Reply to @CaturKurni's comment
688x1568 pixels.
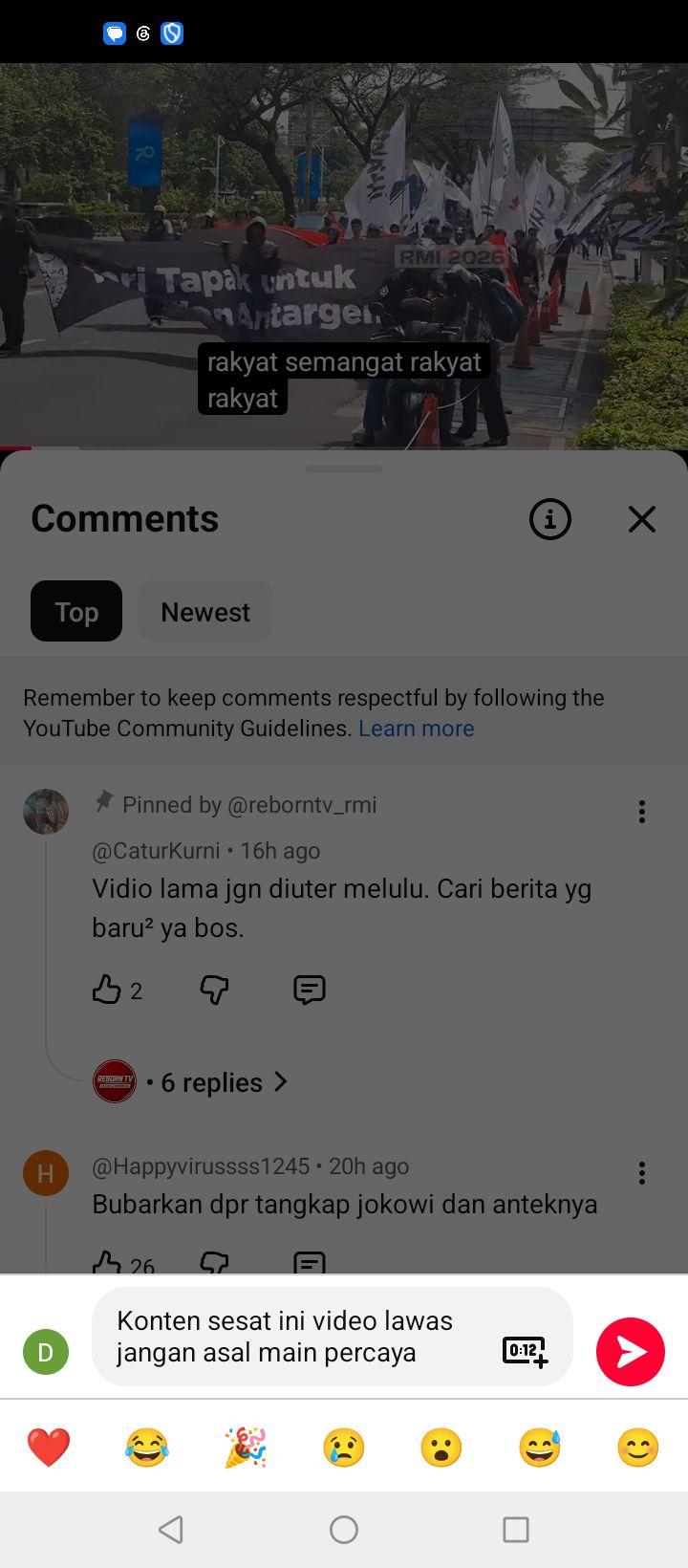coord(310,990)
